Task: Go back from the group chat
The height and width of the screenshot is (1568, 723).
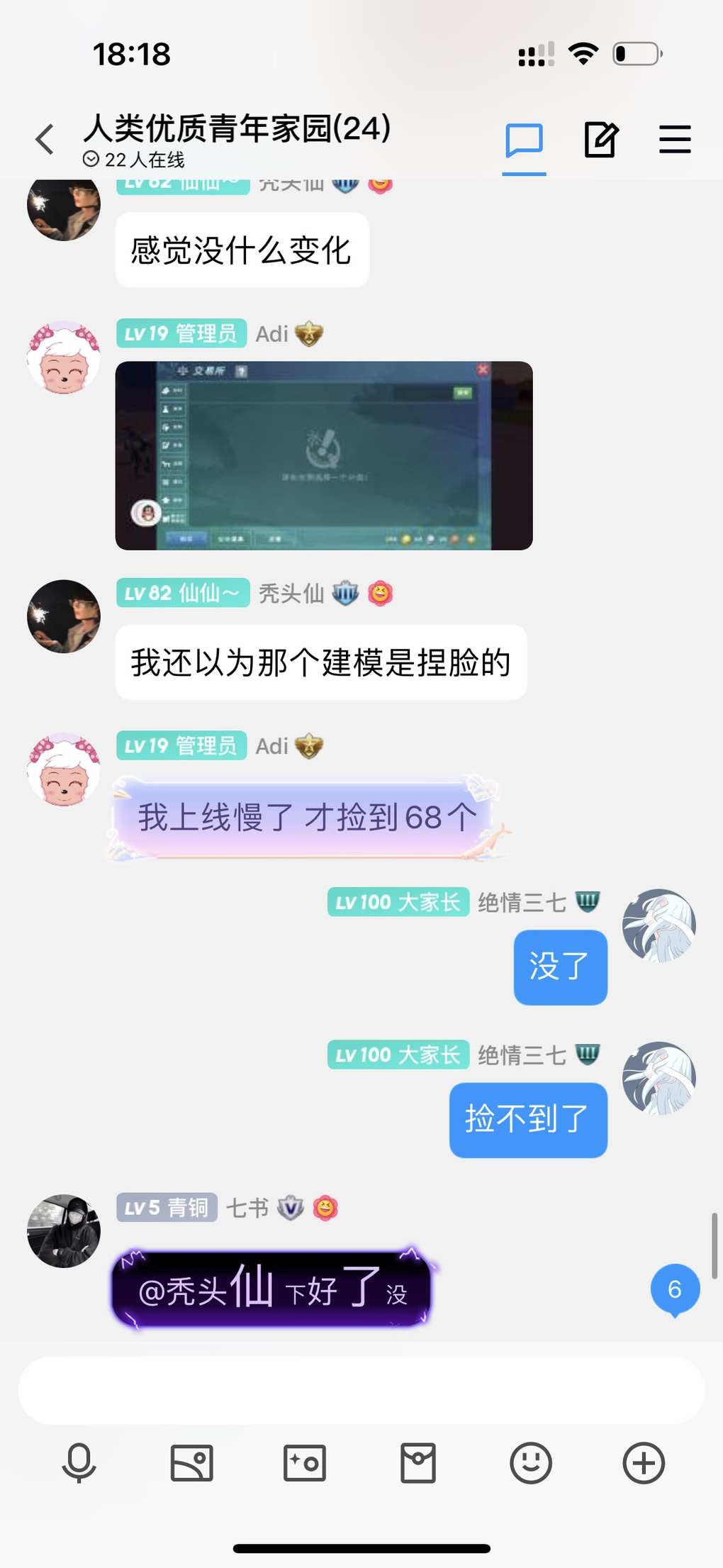Action: [45, 139]
